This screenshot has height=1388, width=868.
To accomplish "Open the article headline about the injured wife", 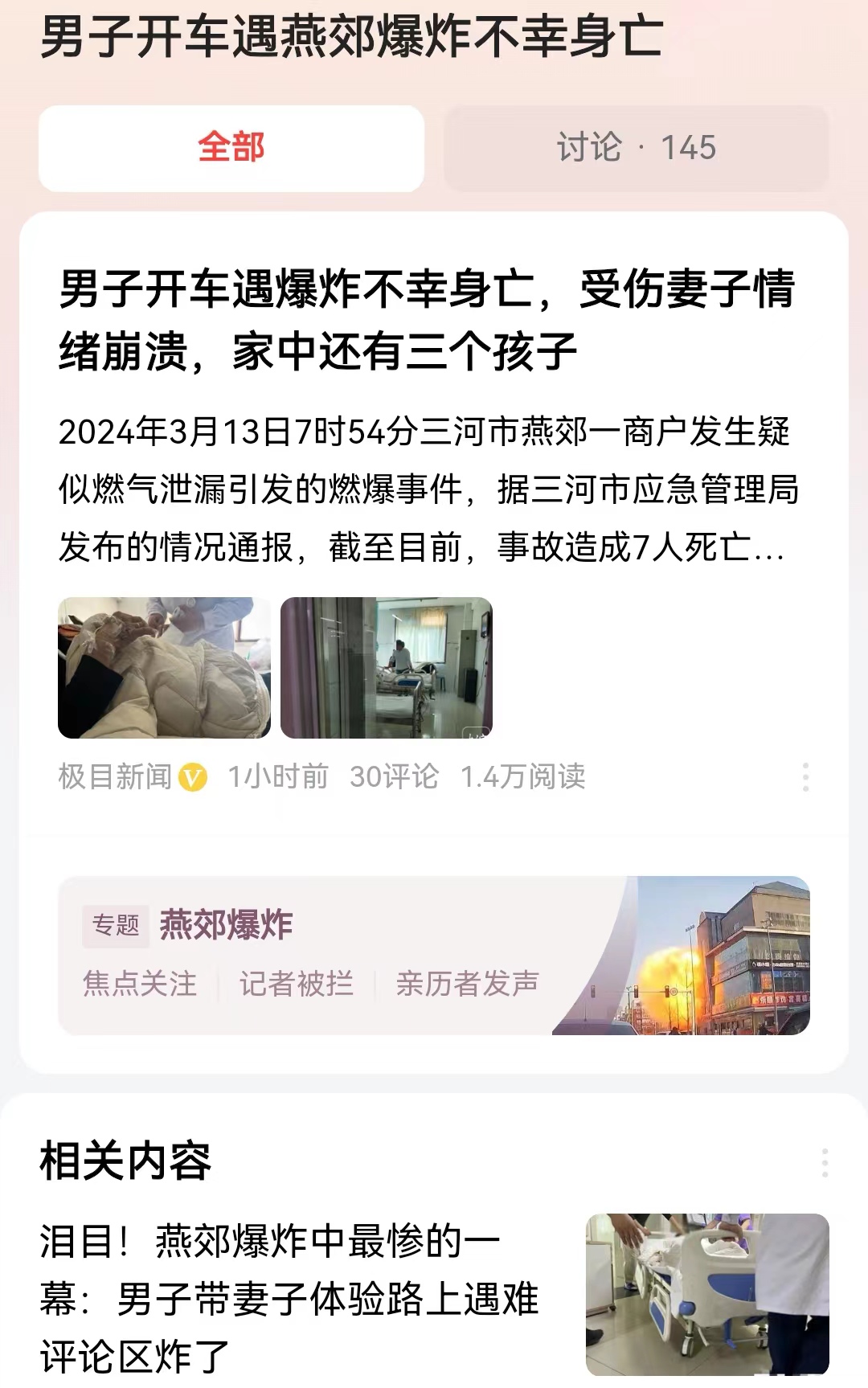I will 426,317.
